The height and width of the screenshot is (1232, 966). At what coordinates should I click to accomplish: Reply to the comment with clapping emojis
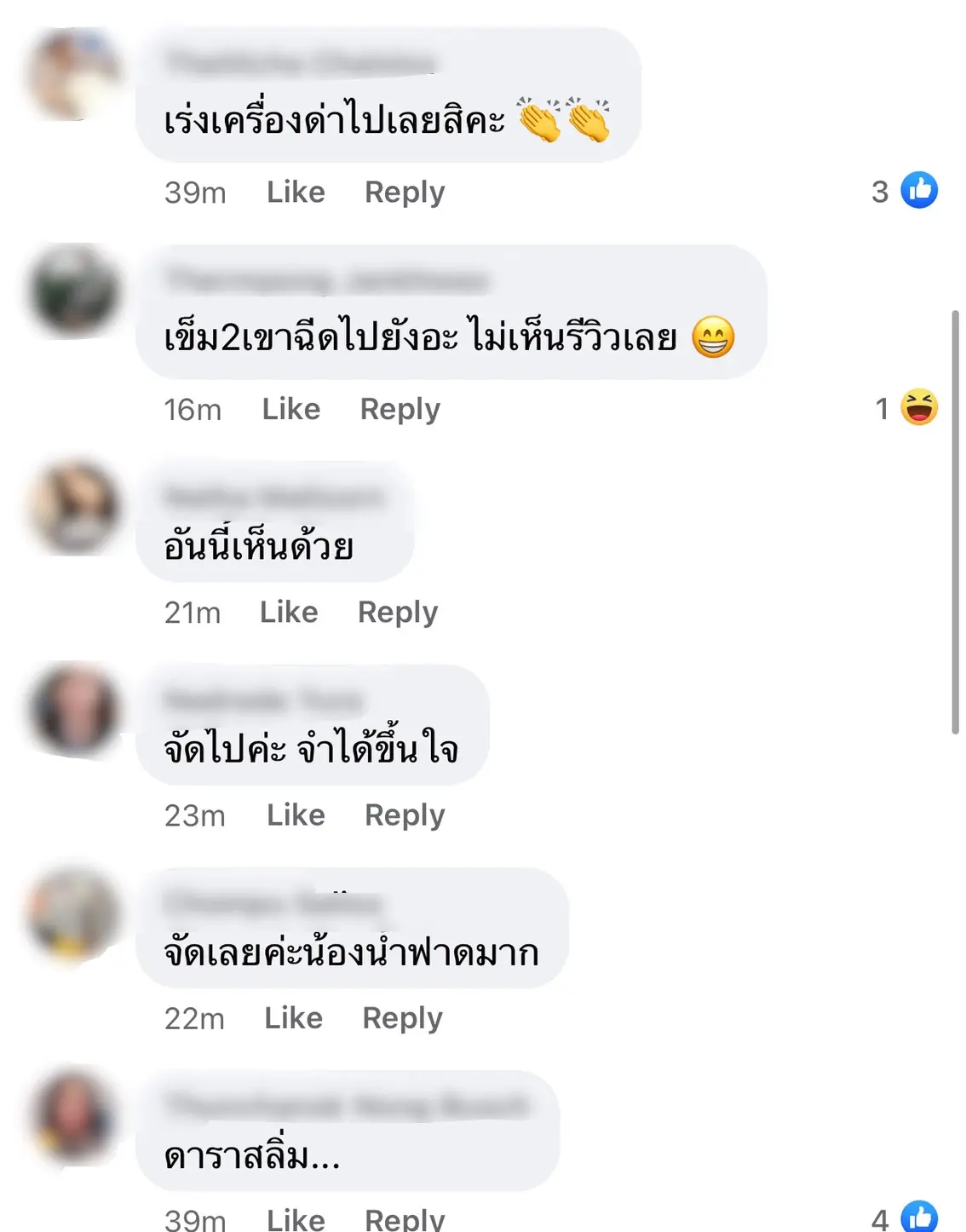(x=405, y=193)
